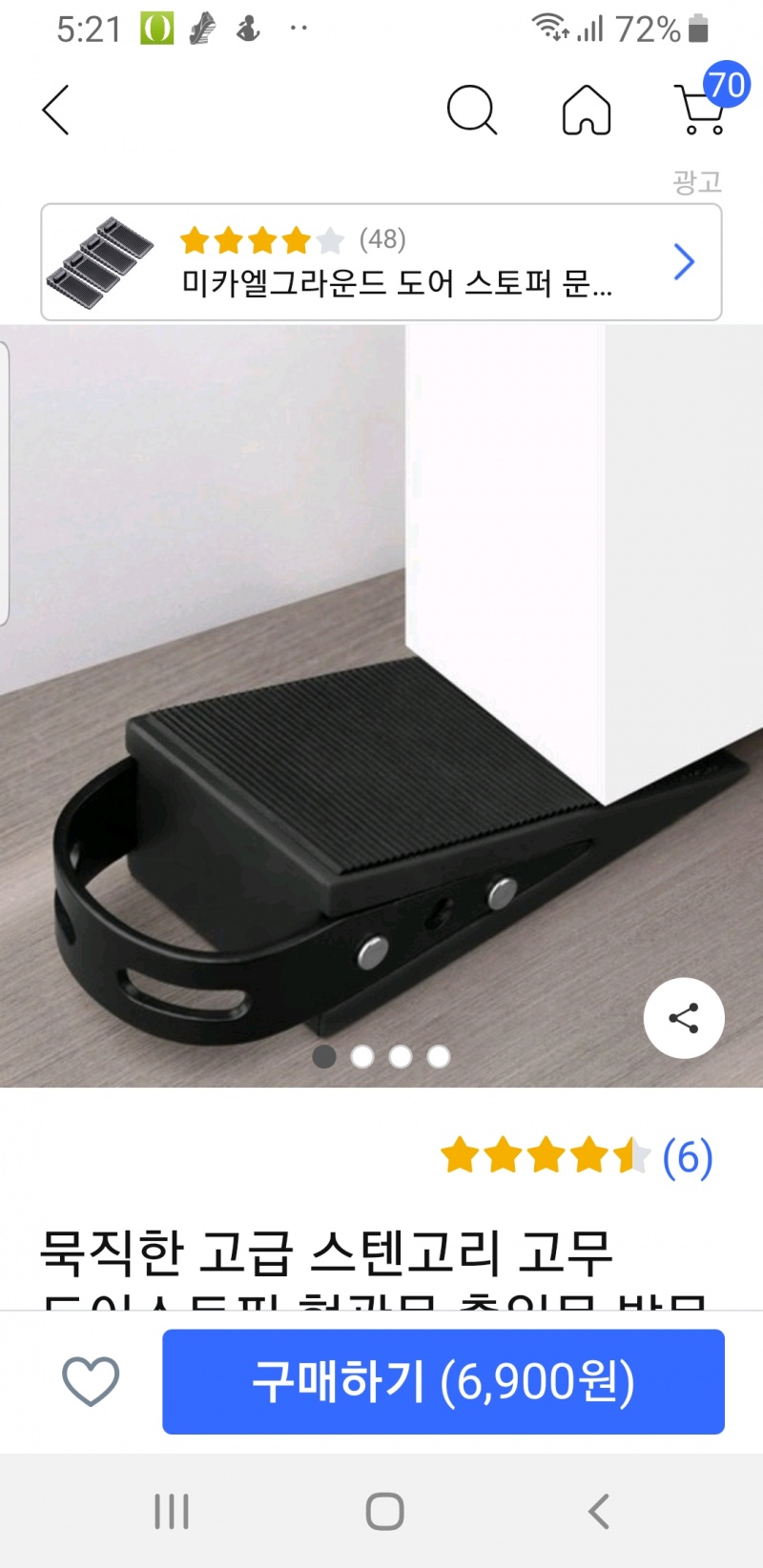Viewport: 763px width, 1568px height.
Task: Add product to wishlist with heart icon
Action: coord(91,1381)
